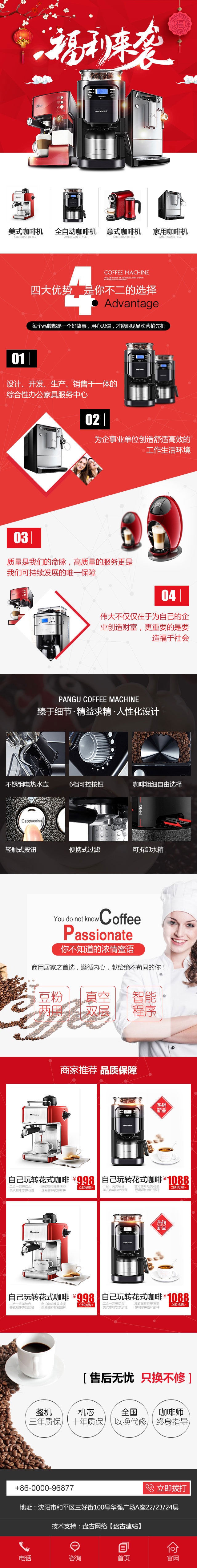Go to 首页 home tab
The image size is (197, 1568).
[123, 1550]
